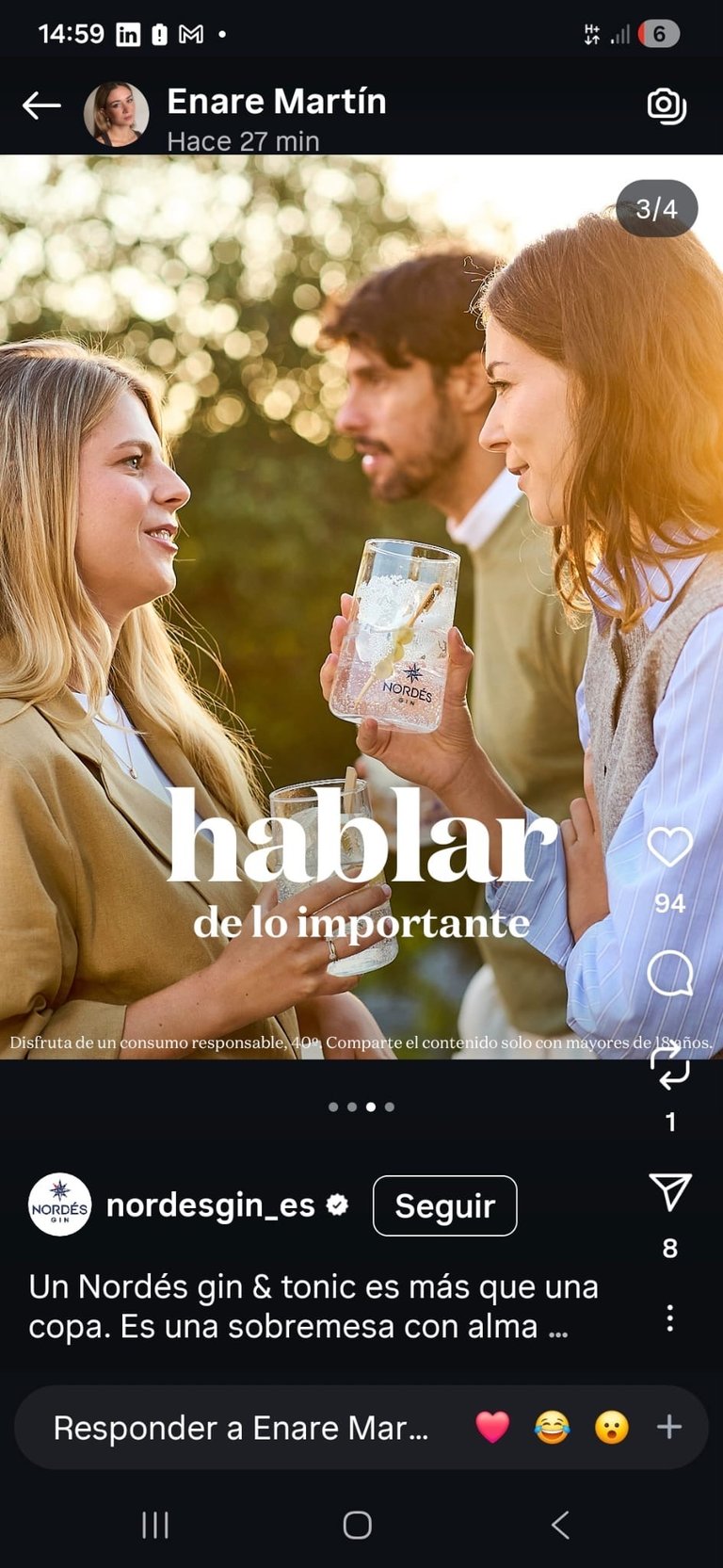Go back using the top arrow
This screenshot has height=1568, width=723.
point(41,105)
